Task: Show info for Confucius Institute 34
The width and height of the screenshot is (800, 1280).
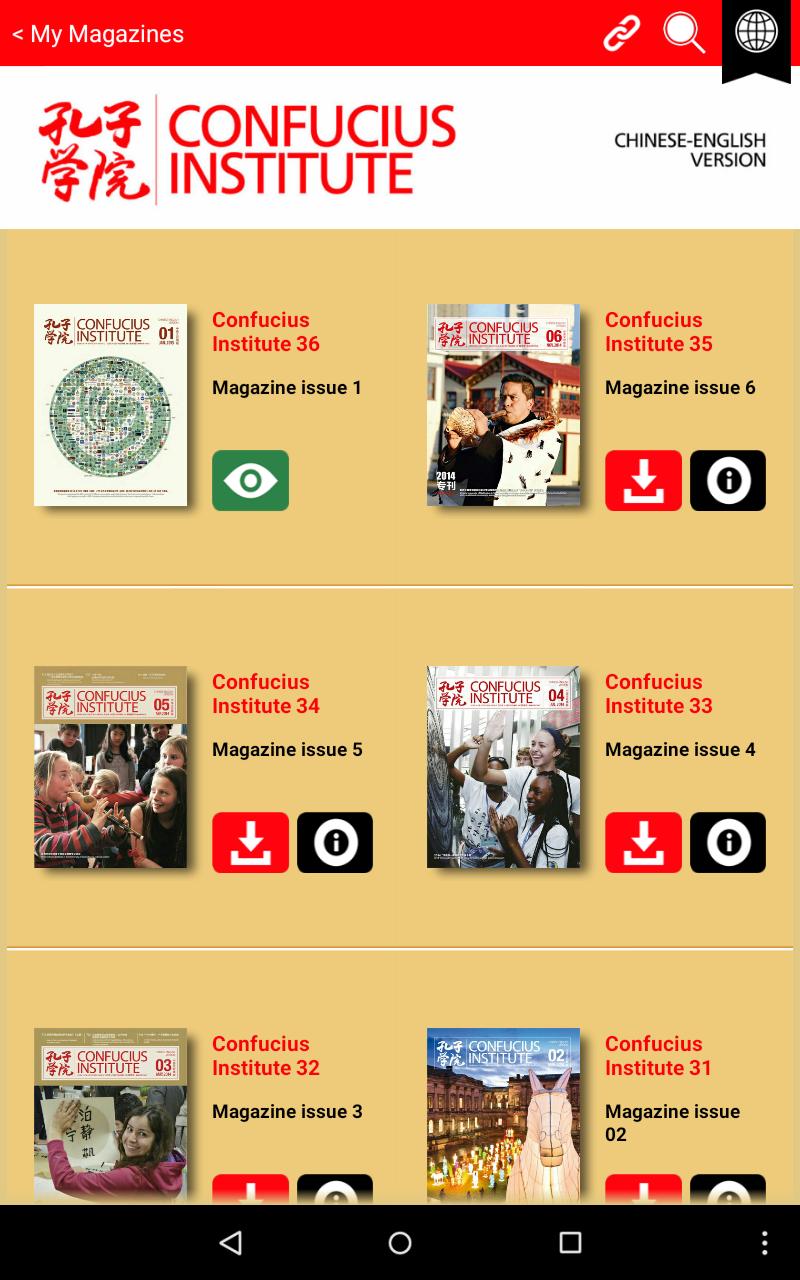Action: click(335, 842)
